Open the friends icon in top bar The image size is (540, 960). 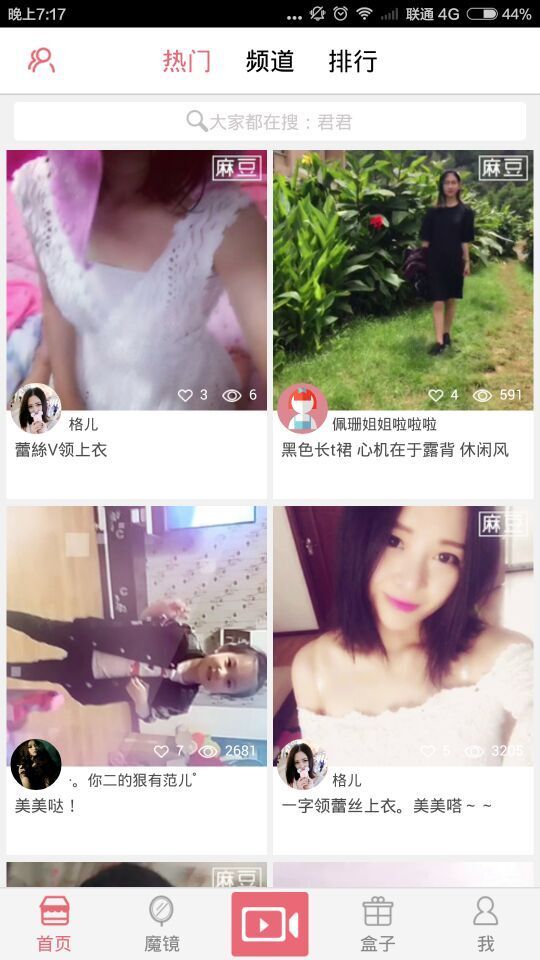[42, 61]
